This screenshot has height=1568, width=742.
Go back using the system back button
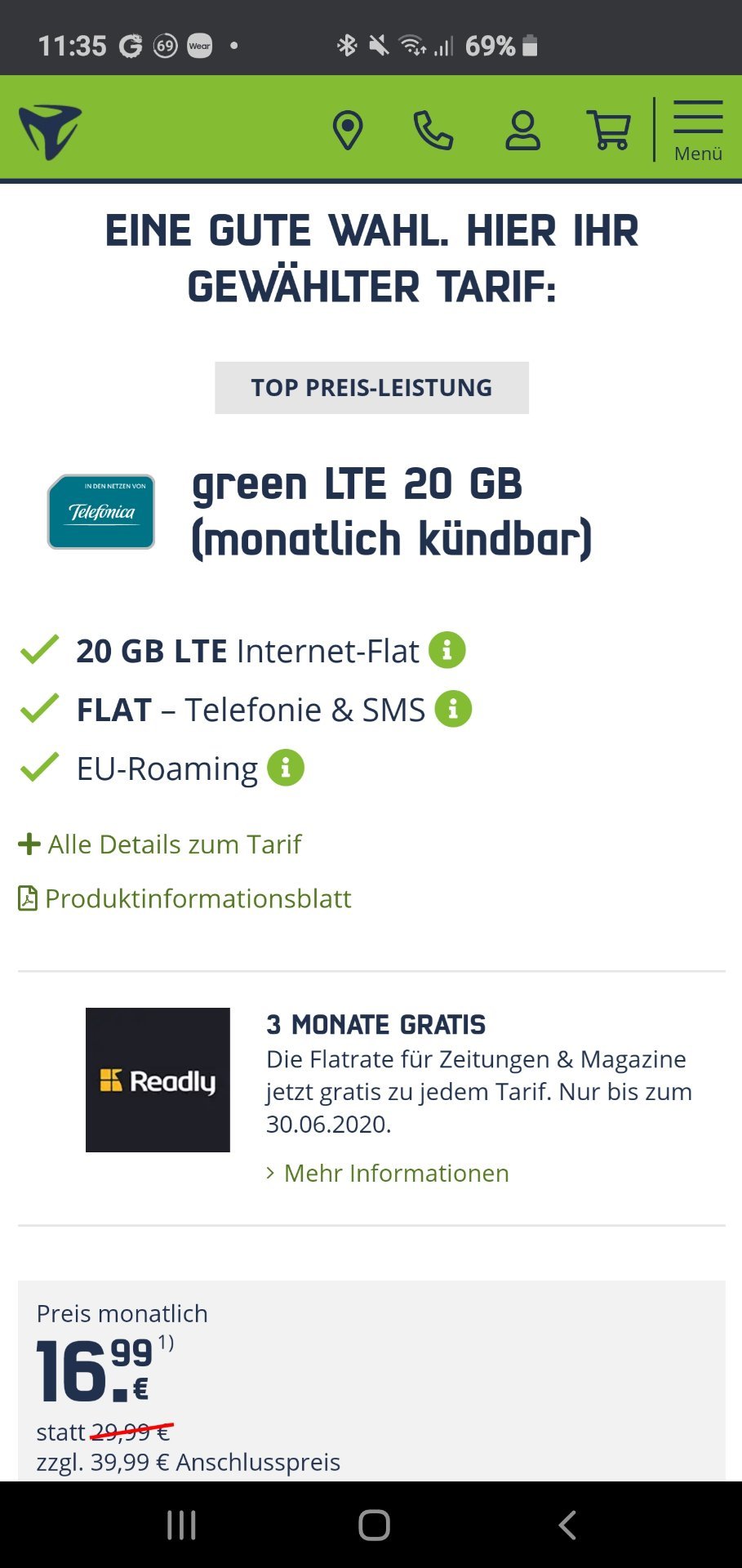567,1525
